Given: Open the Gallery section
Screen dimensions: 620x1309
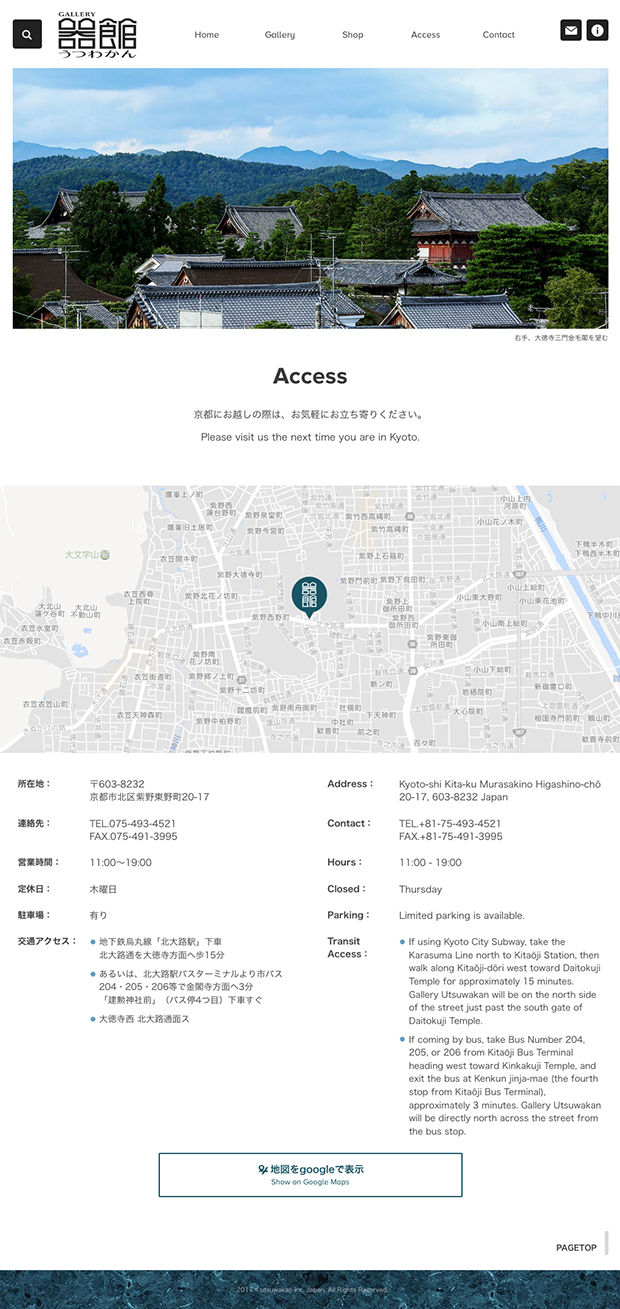Looking at the screenshot, I should (x=280, y=35).
